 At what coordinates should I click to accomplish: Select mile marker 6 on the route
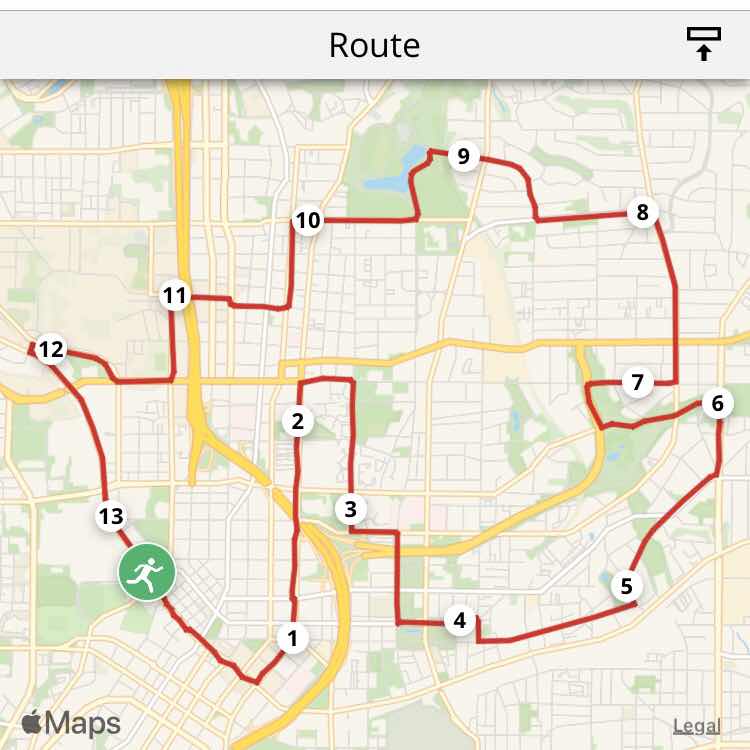(716, 403)
